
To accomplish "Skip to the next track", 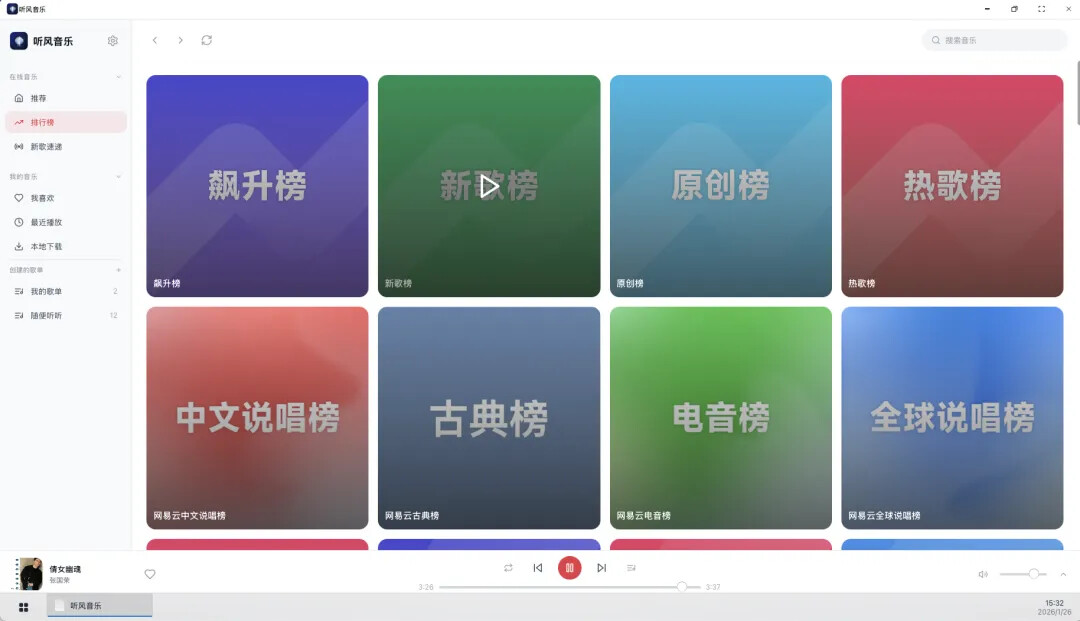I will click(x=601, y=568).
